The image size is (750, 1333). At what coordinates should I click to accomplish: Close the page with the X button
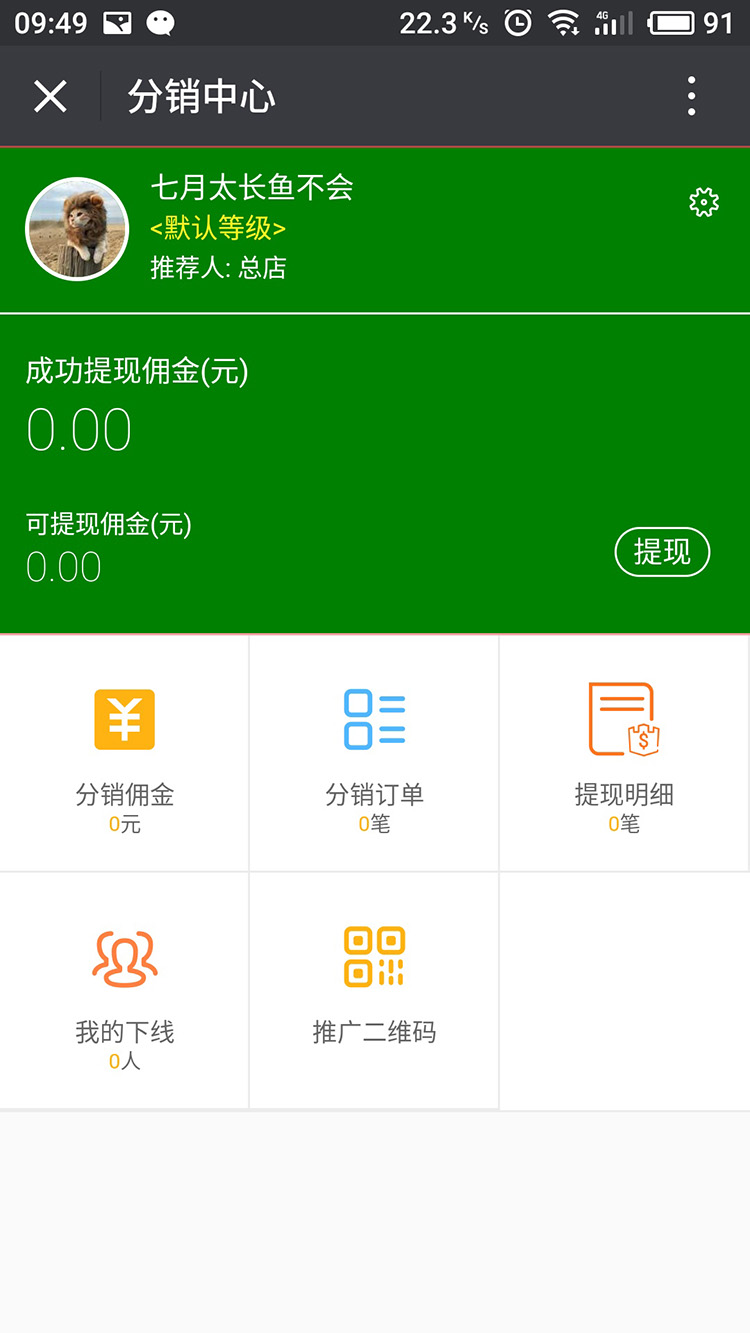point(50,95)
